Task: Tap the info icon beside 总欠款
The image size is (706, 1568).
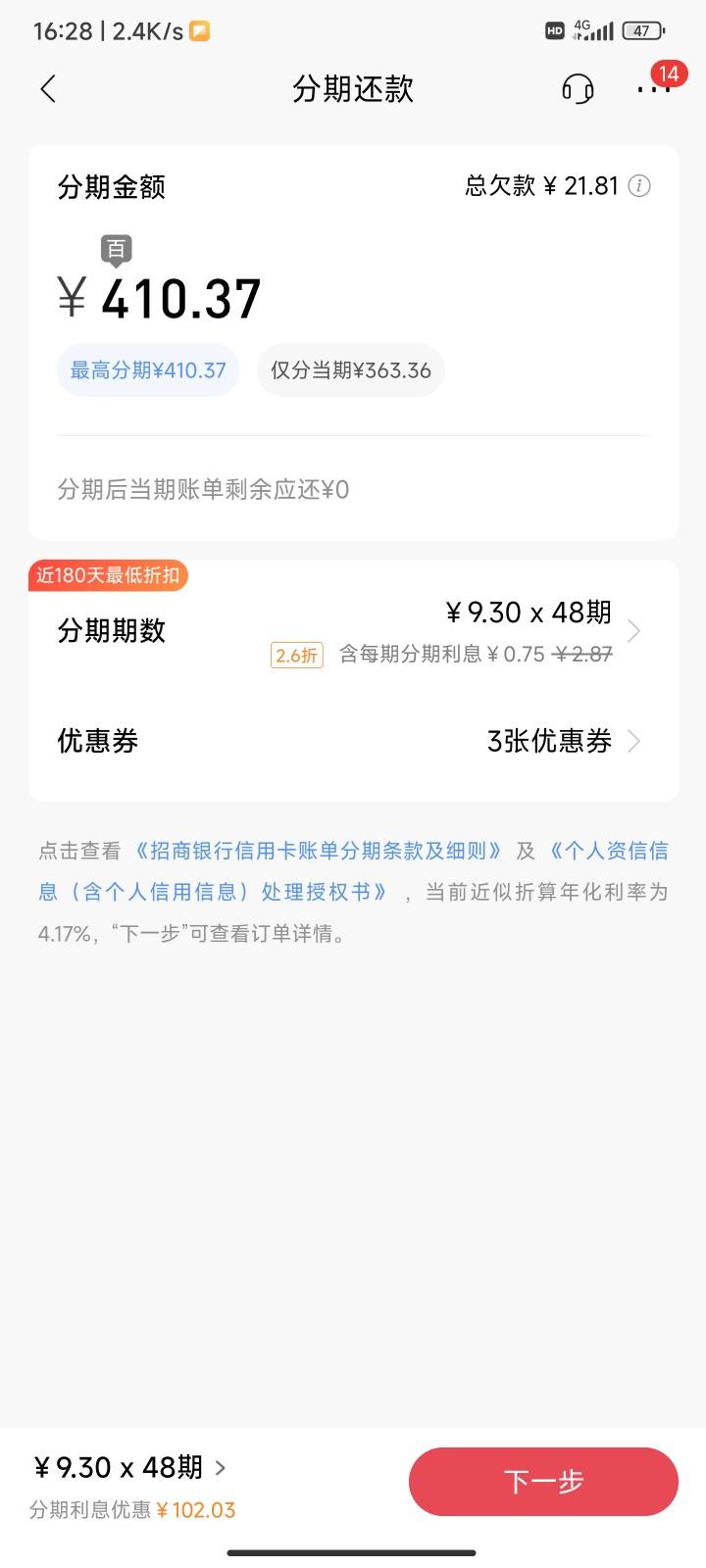Action: pyautogui.click(x=638, y=186)
